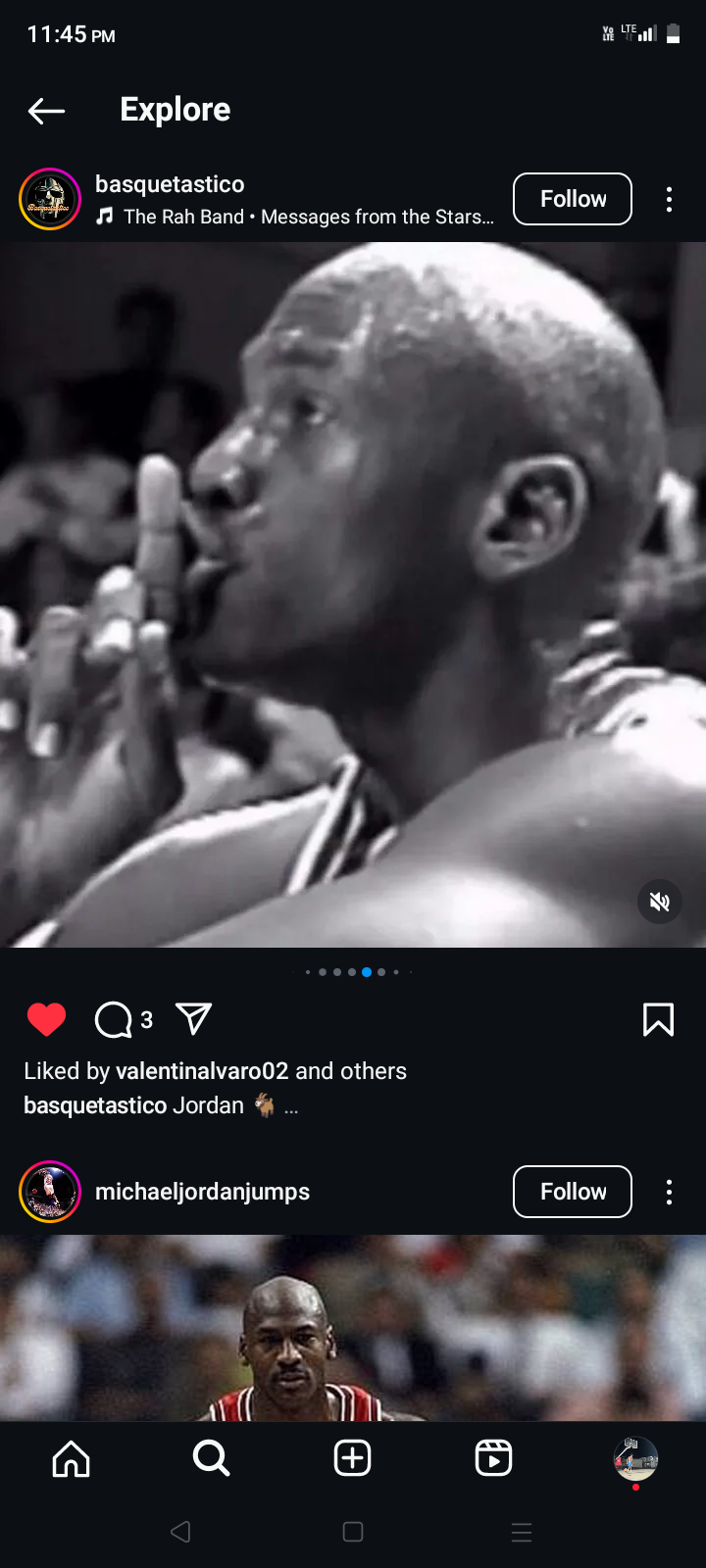
Task: Create a new post with plus tab
Action: [x=352, y=1458]
